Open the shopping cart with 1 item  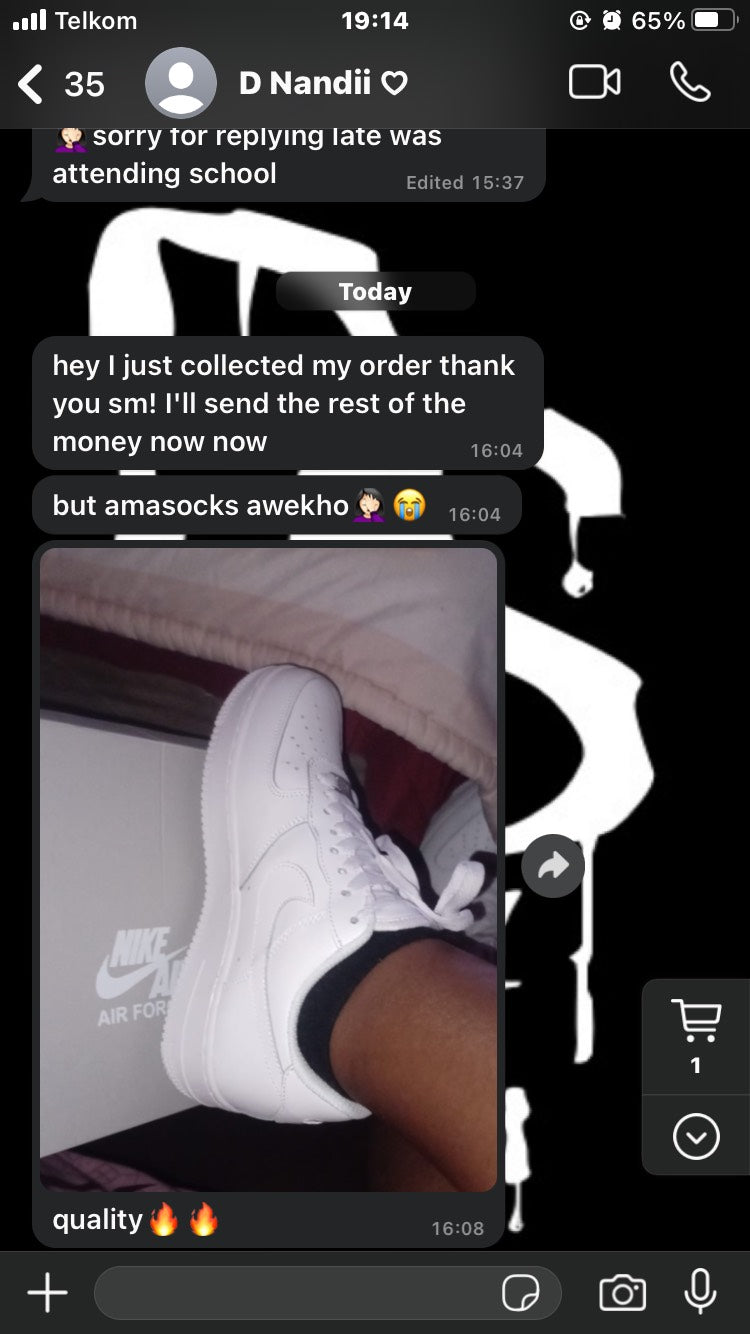pyautogui.click(x=696, y=1036)
